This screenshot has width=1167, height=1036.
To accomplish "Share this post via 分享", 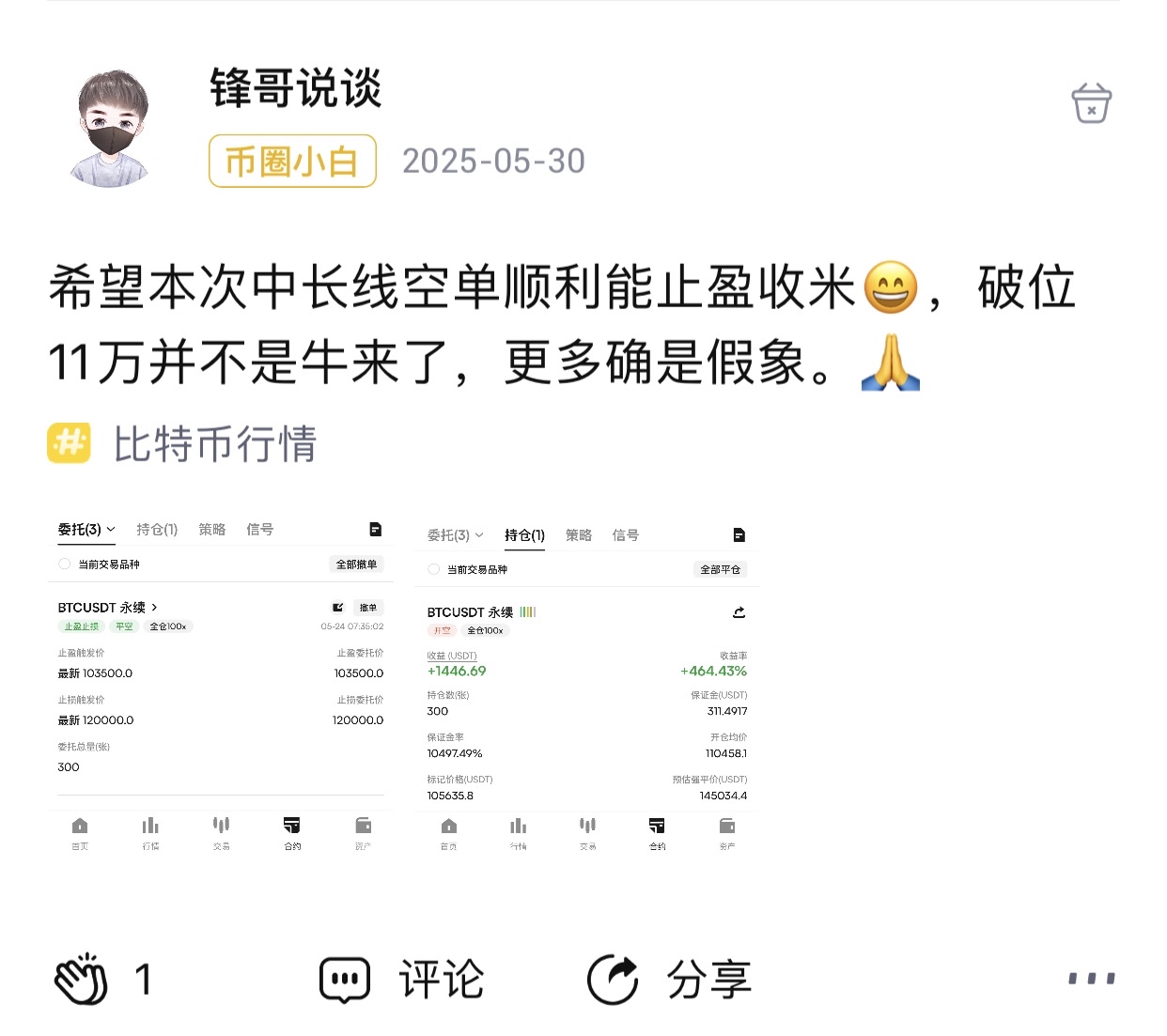I will 669,980.
